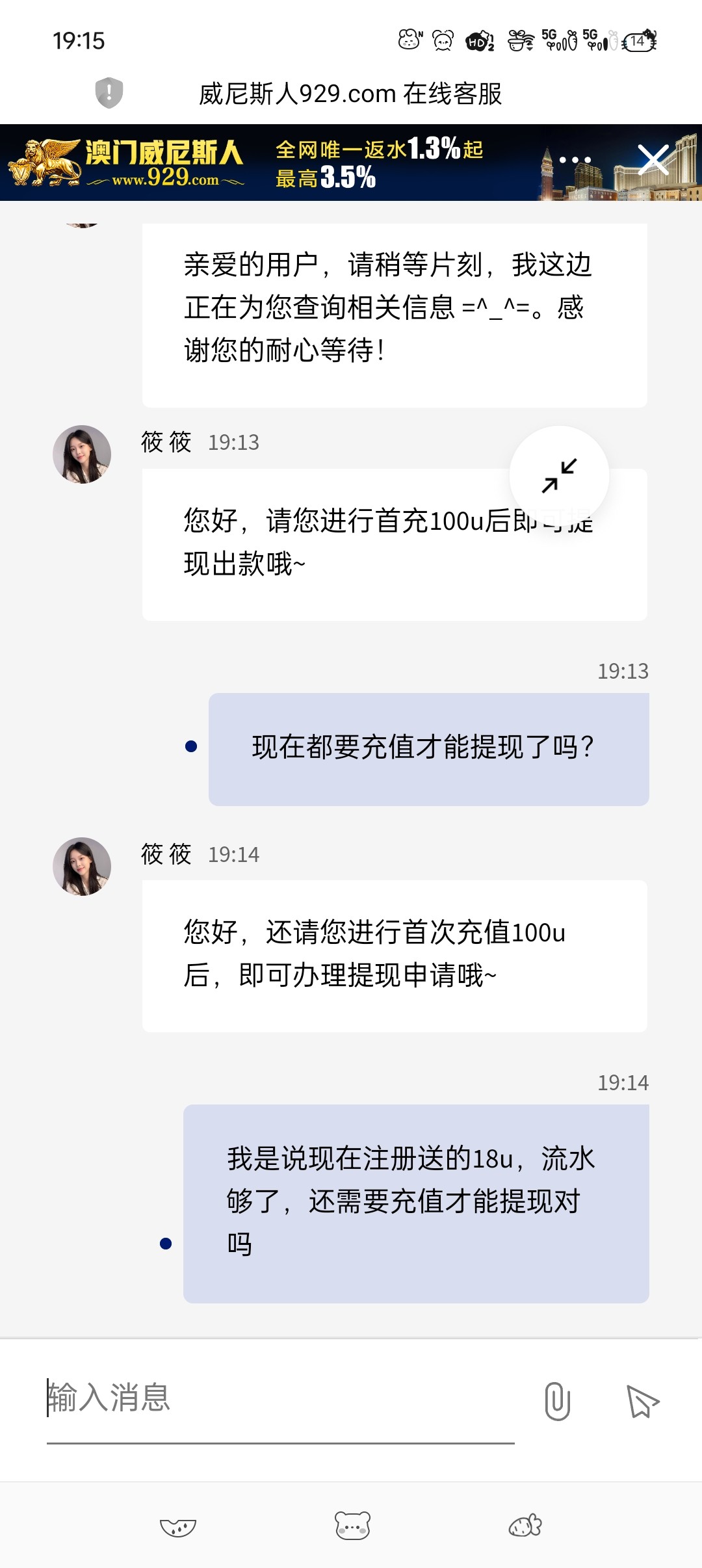702x1568 pixels.
Task: Close the customer service chat window
Action: tap(653, 160)
